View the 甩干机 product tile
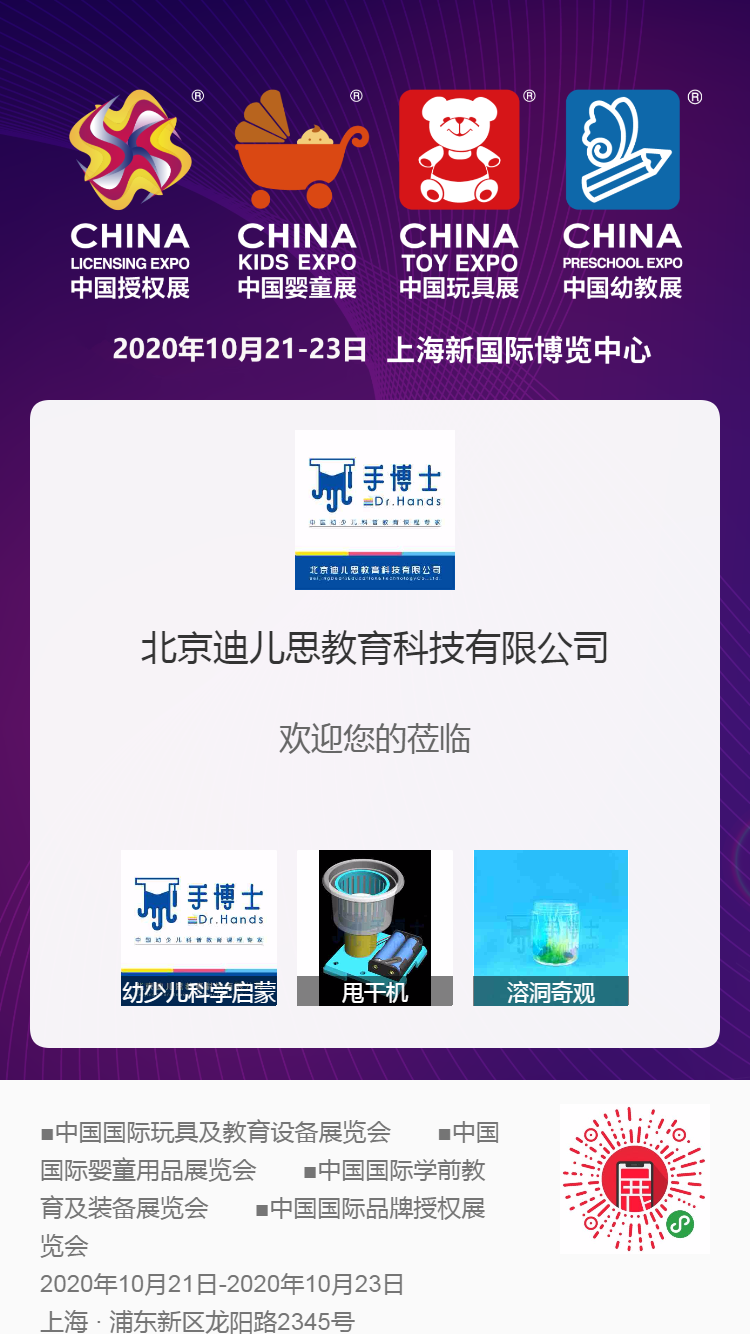The width and height of the screenshot is (750, 1334). (x=375, y=927)
